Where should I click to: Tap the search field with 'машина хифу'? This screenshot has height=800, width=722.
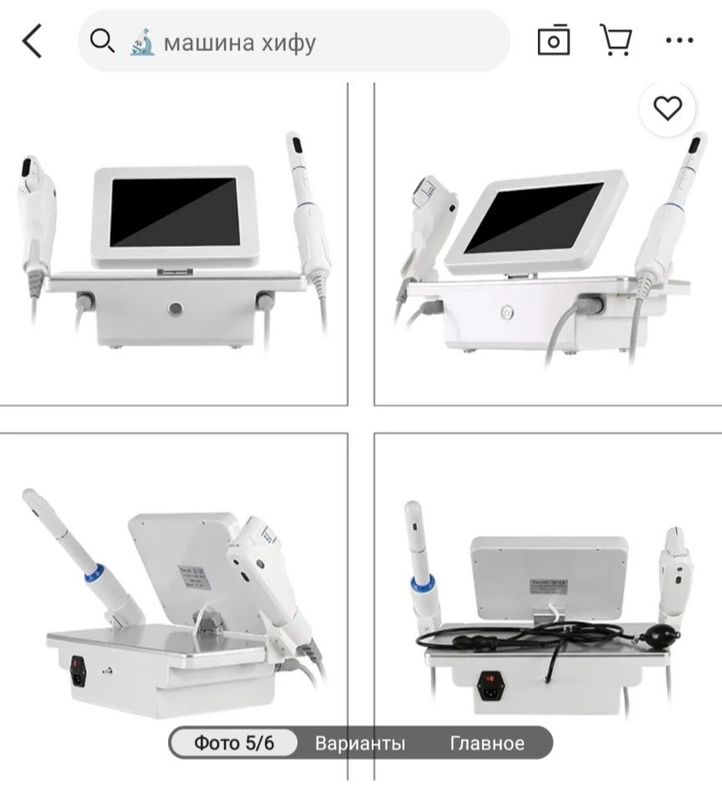coord(300,41)
